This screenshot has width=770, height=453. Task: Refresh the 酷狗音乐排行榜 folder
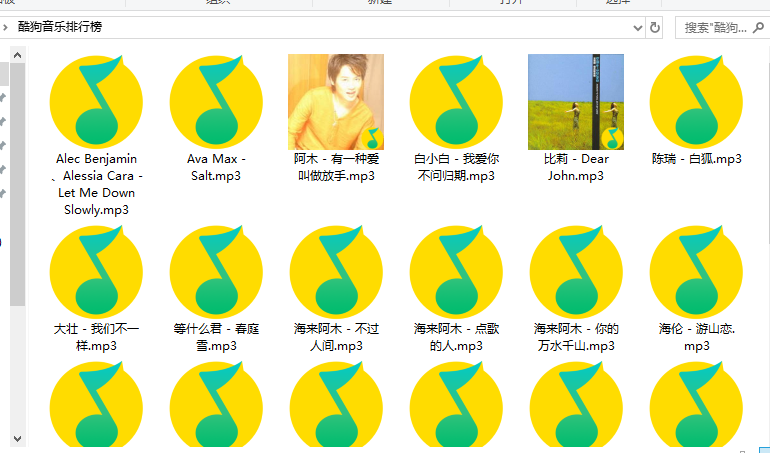tap(655, 27)
